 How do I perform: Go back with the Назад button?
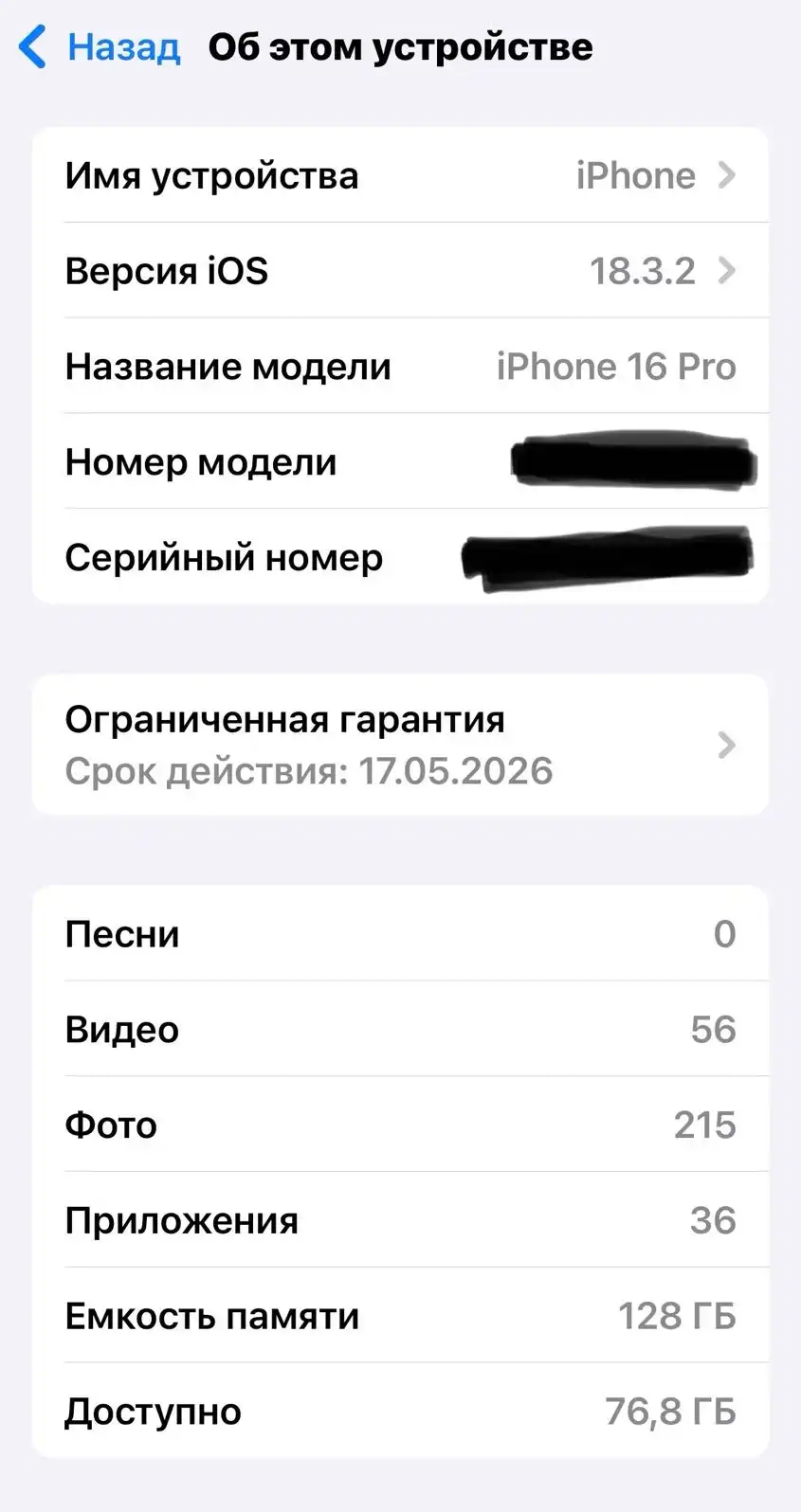pyautogui.click(x=100, y=47)
